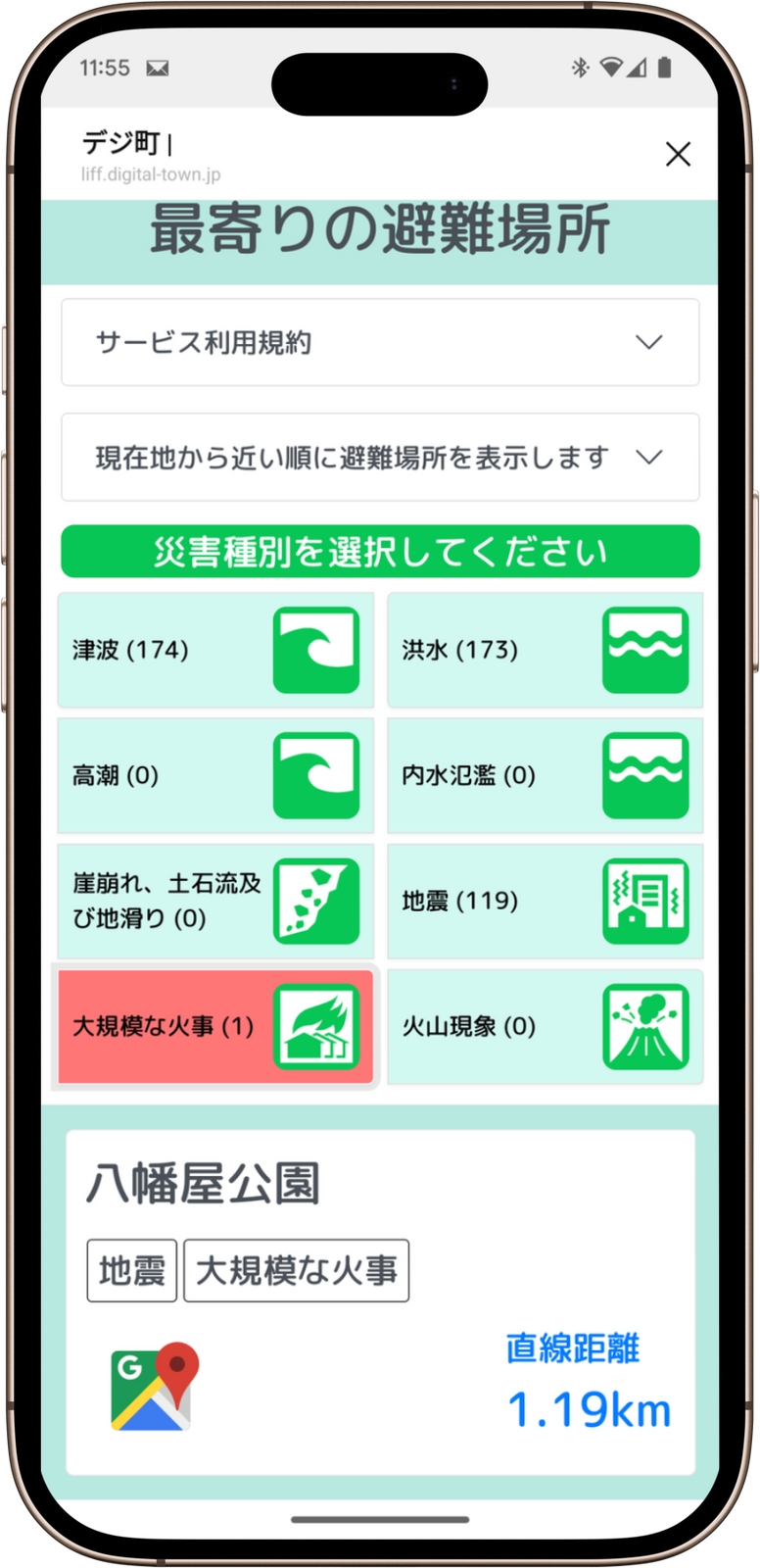Close the デジ町 web view
Viewport: 760px width, 1568px height.
tap(678, 154)
